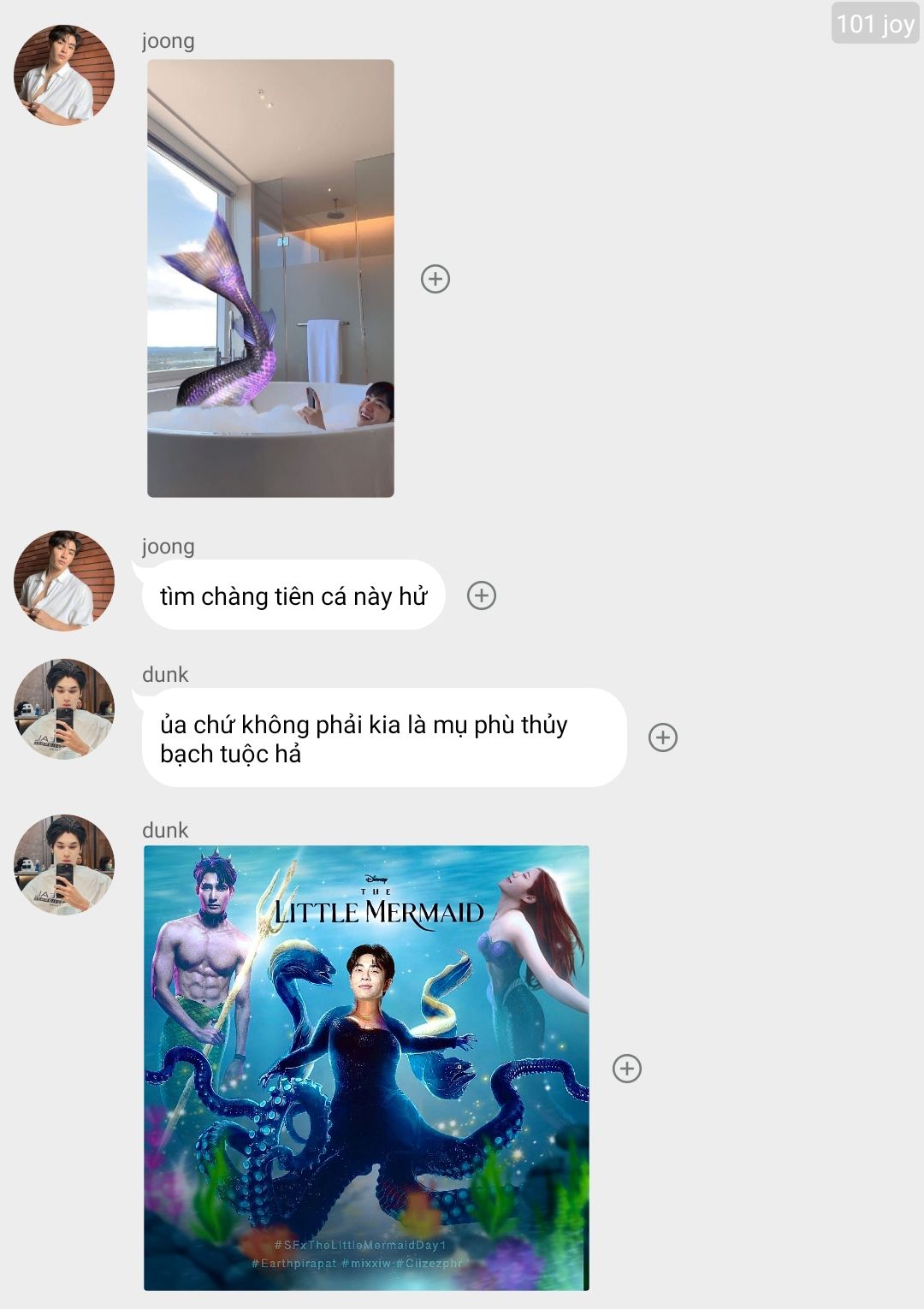Screen dimensions: 924x1309
Task: Tap plus icon beside the Little Mermaid poster
Action: [627, 1068]
